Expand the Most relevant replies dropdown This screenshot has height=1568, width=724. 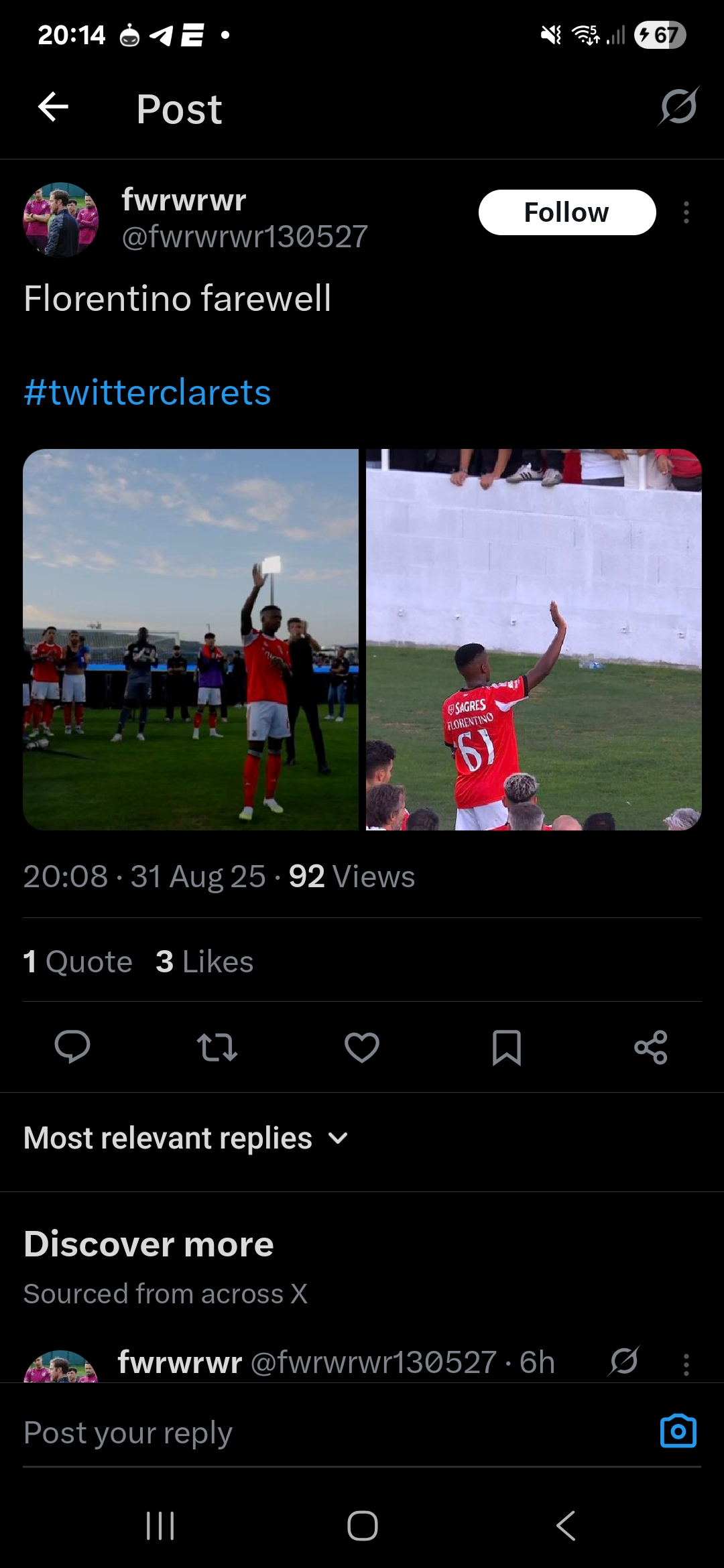tap(186, 1138)
